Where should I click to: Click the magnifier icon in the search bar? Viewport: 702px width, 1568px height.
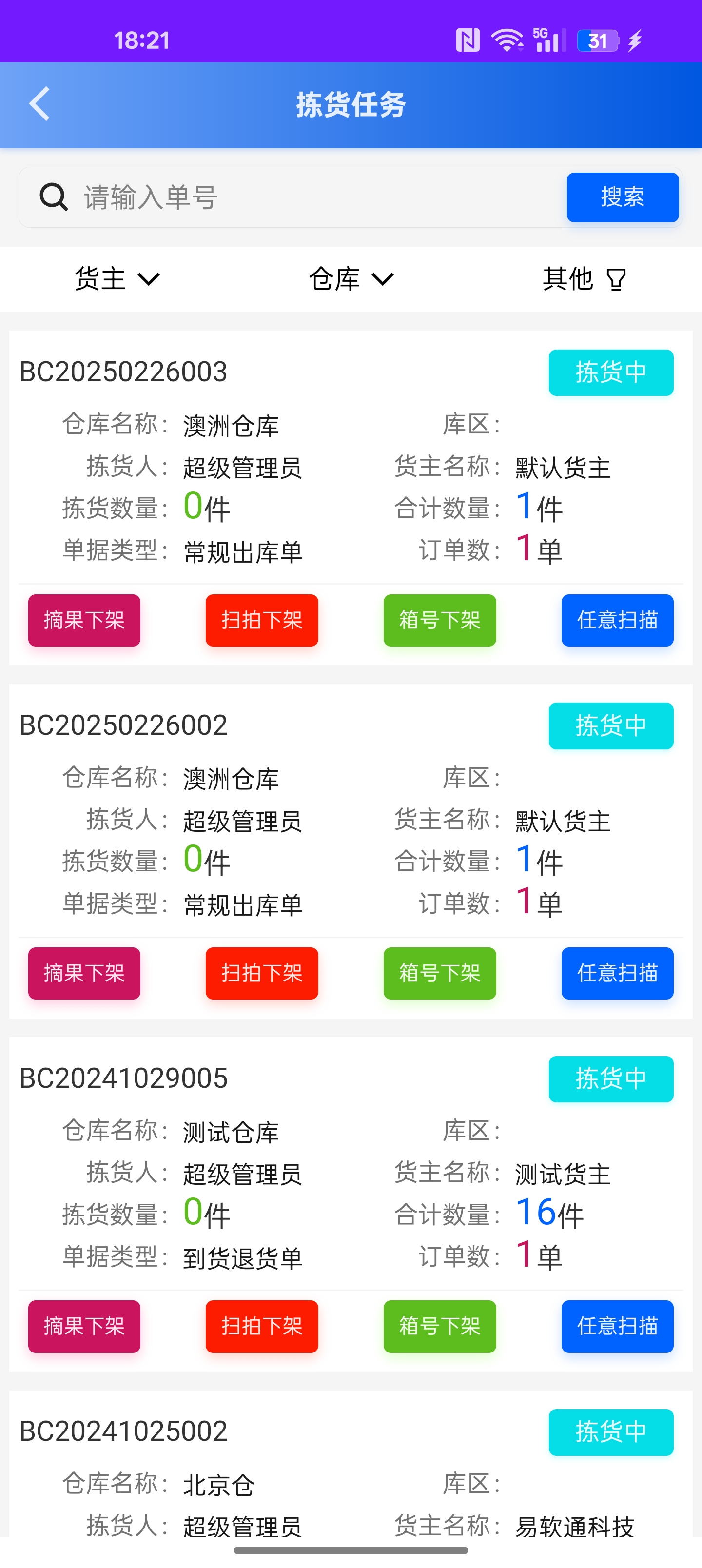coord(53,197)
